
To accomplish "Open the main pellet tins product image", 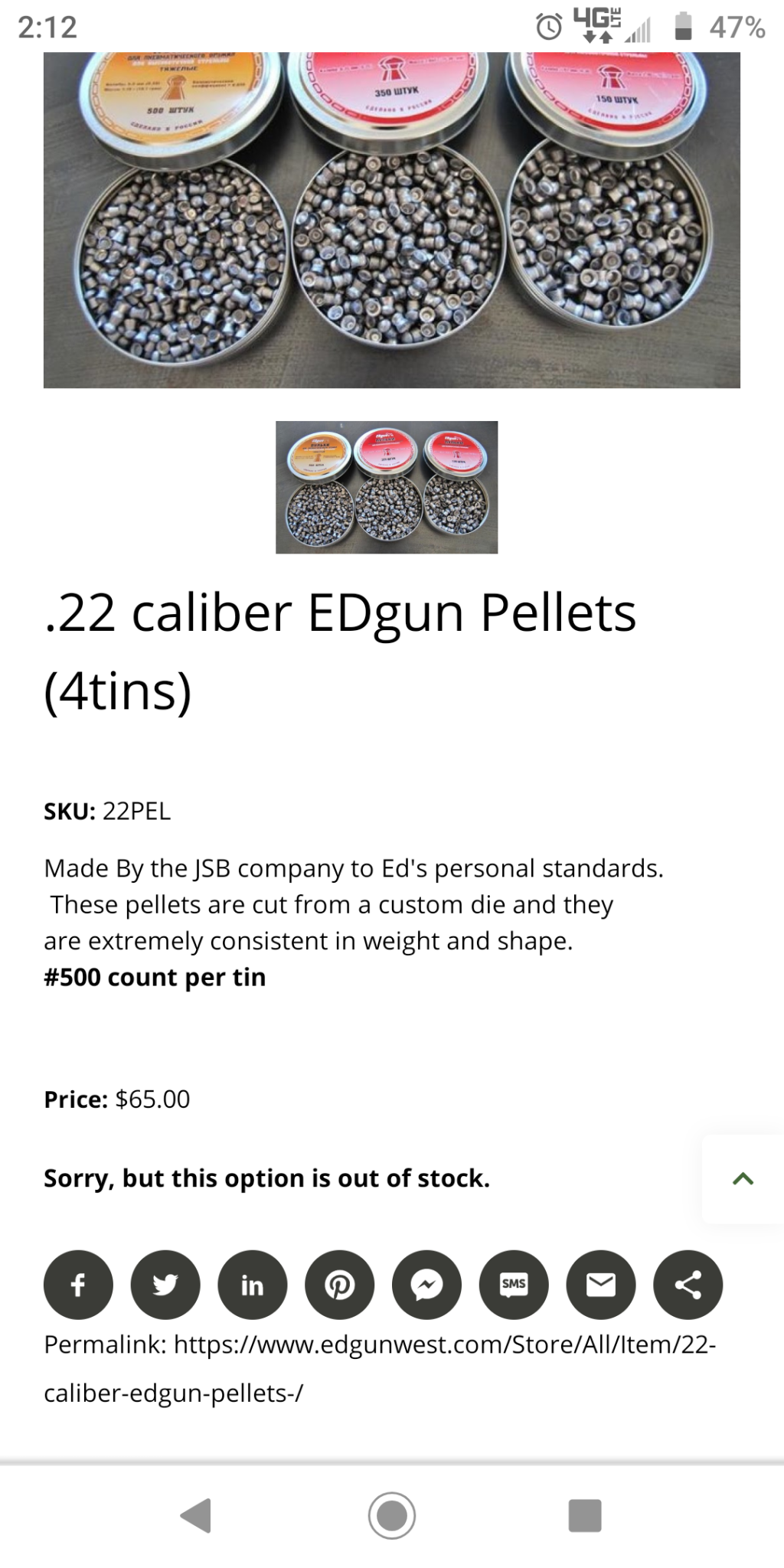I will 391,220.
